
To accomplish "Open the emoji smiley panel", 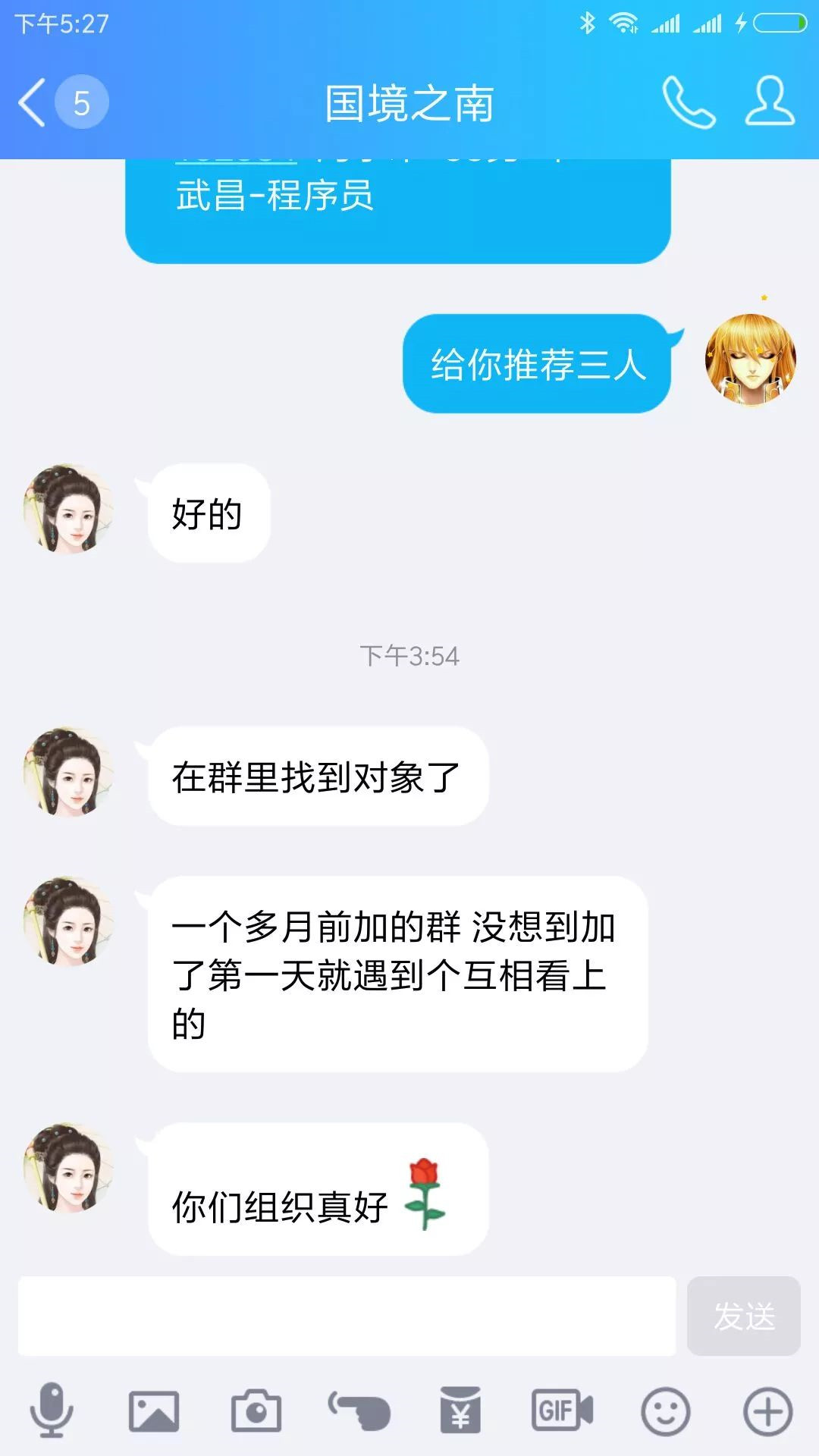I will [x=665, y=1411].
